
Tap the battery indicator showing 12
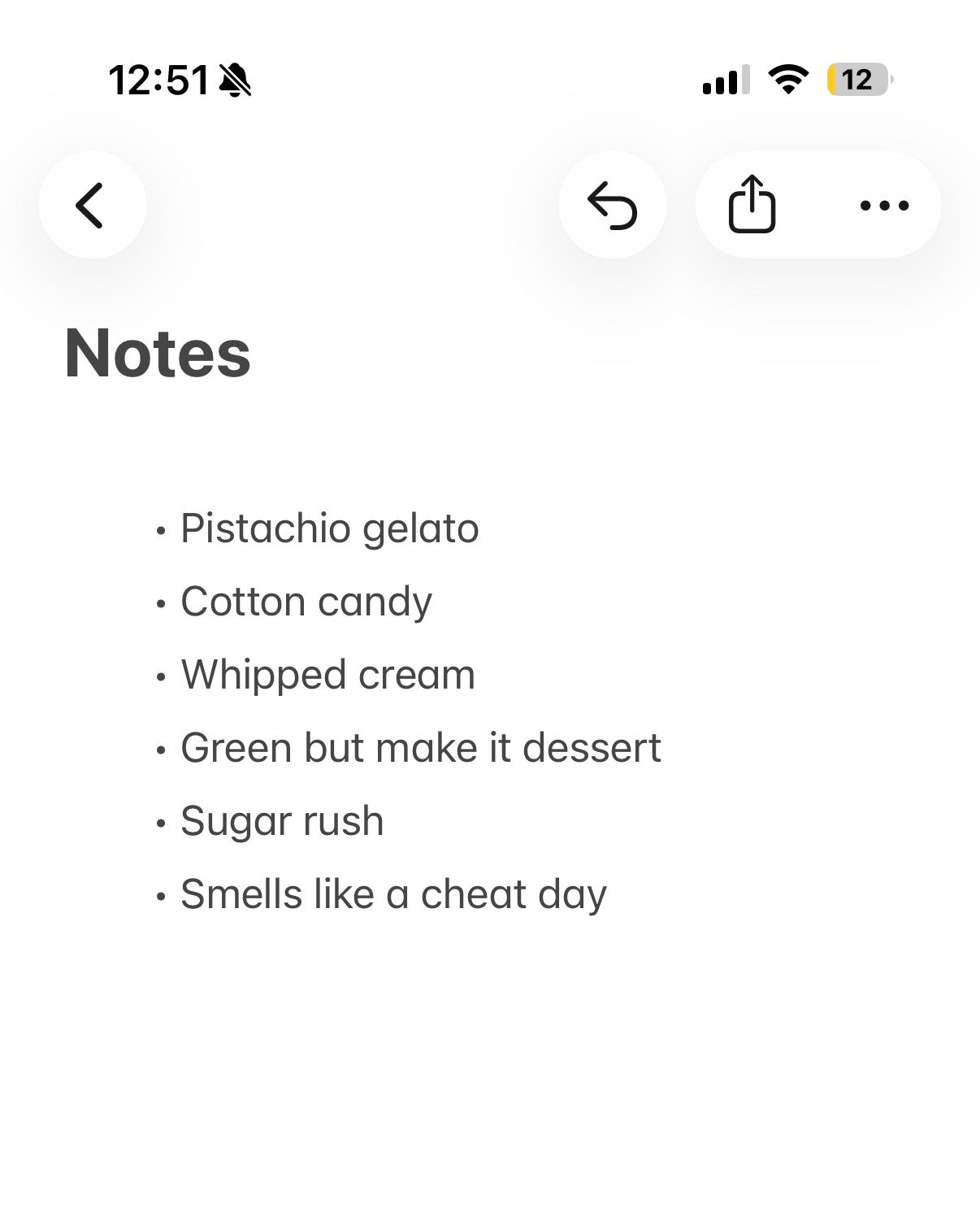[856, 78]
